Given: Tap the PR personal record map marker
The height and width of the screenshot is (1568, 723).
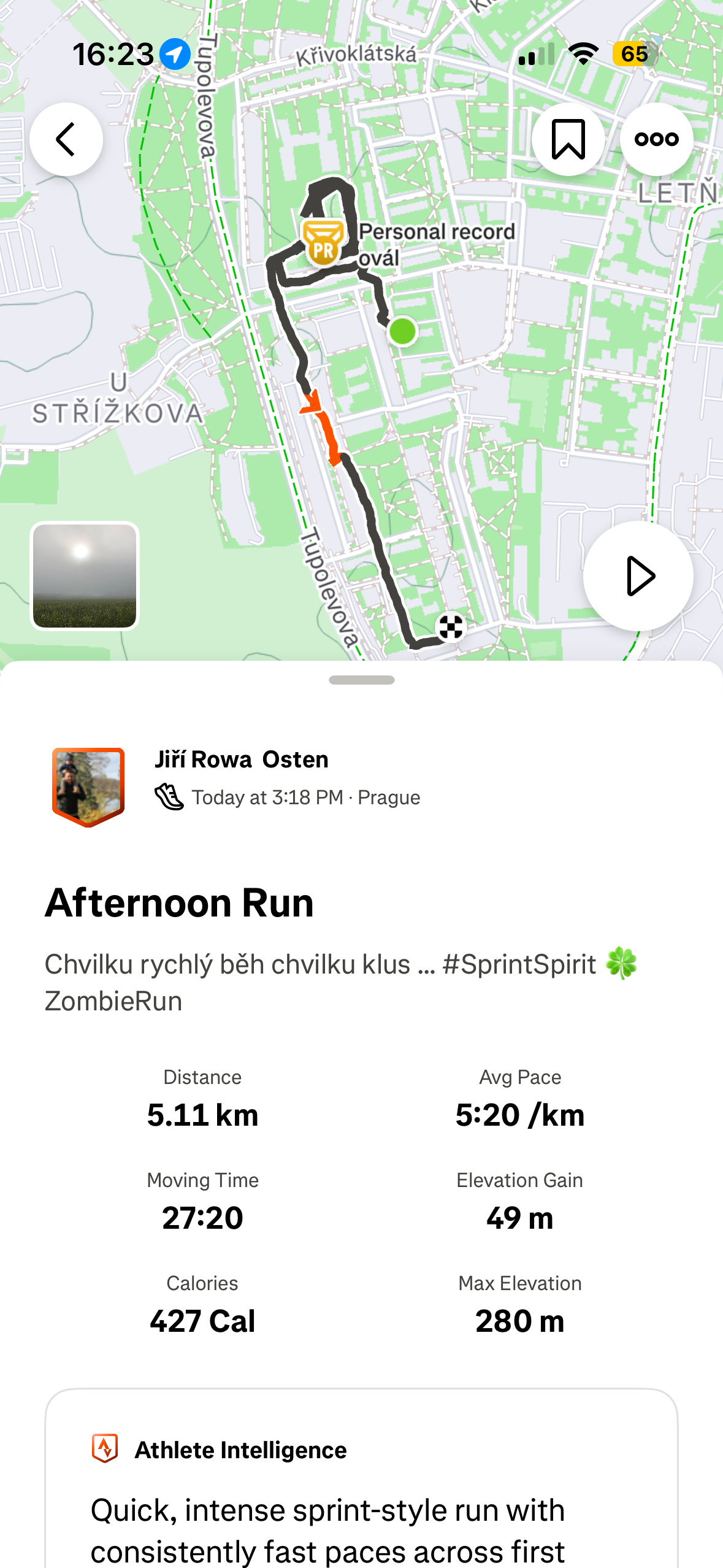Looking at the screenshot, I should point(323,243).
